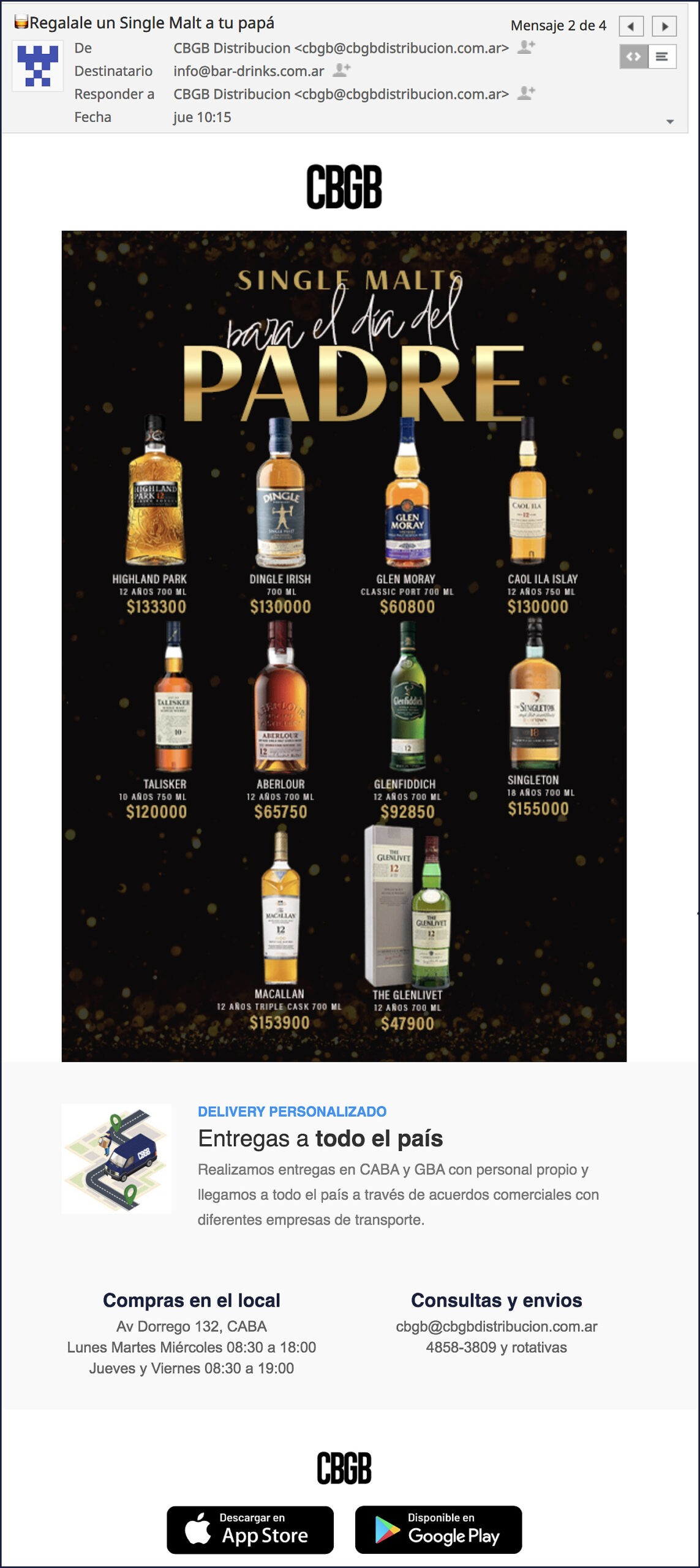
Task: Open the Single Malts Día del Padre banner
Action: (x=344, y=646)
